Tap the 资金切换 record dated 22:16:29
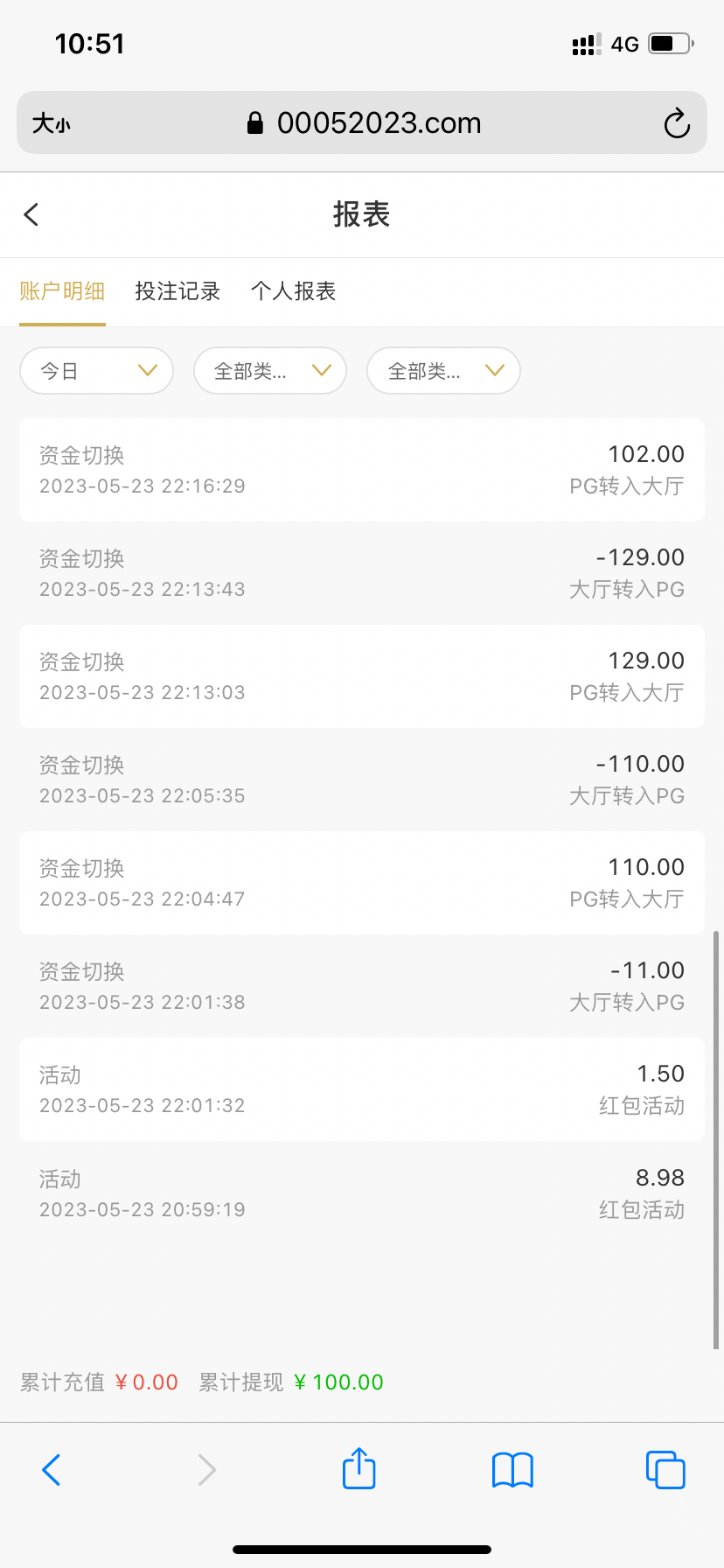This screenshot has width=724, height=1568. tap(361, 470)
